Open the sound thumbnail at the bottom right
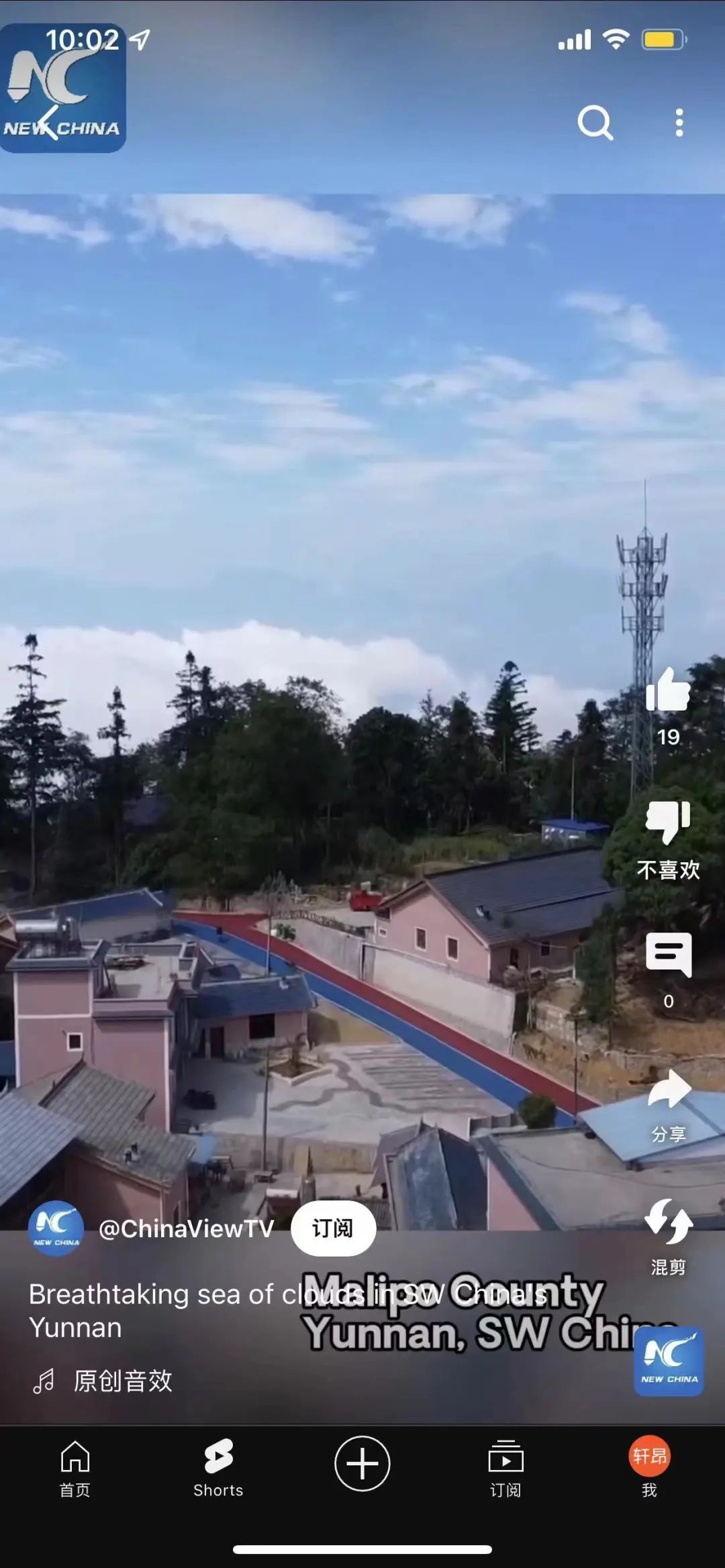The height and width of the screenshot is (1568, 725). [669, 1361]
